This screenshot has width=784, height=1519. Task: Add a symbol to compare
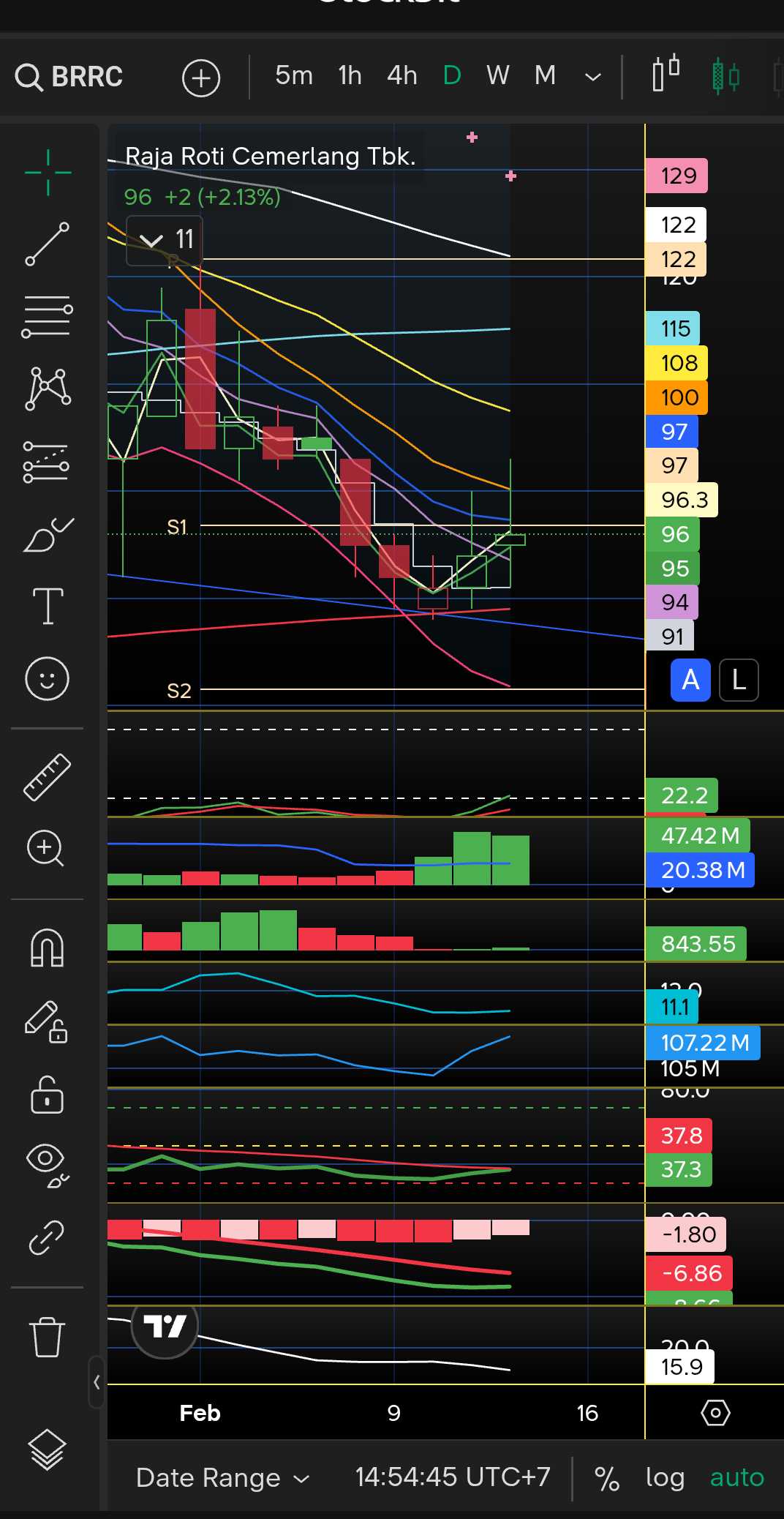click(201, 78)
